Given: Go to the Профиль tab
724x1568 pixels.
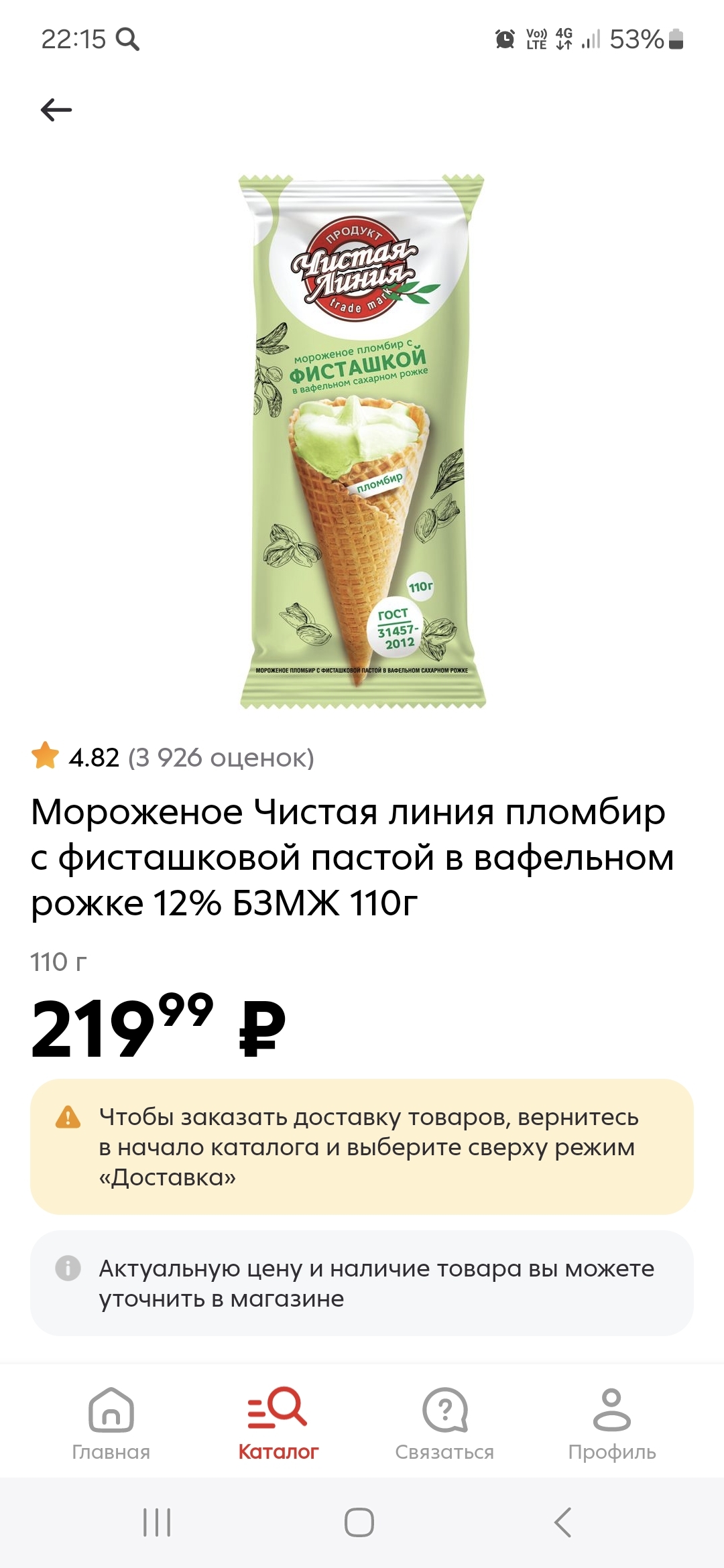Looking at the screenshot, I should (611, 1423).
